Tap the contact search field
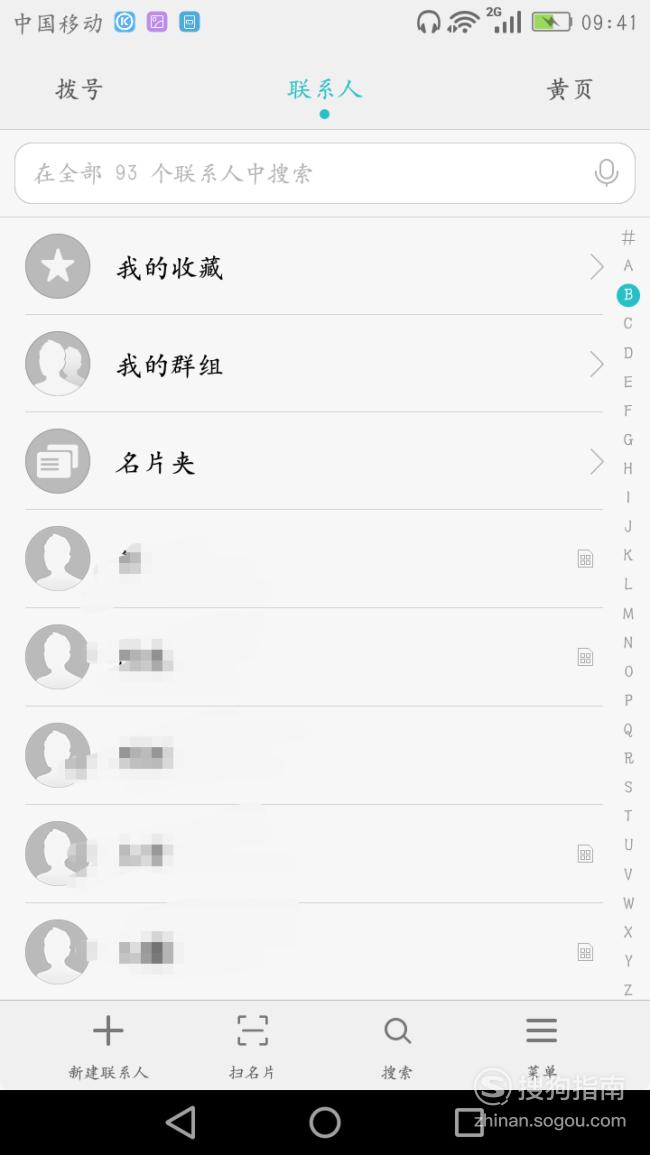The height and width of the screenshot is (1155, 650). pyautogui.click(x=324, y=173)
